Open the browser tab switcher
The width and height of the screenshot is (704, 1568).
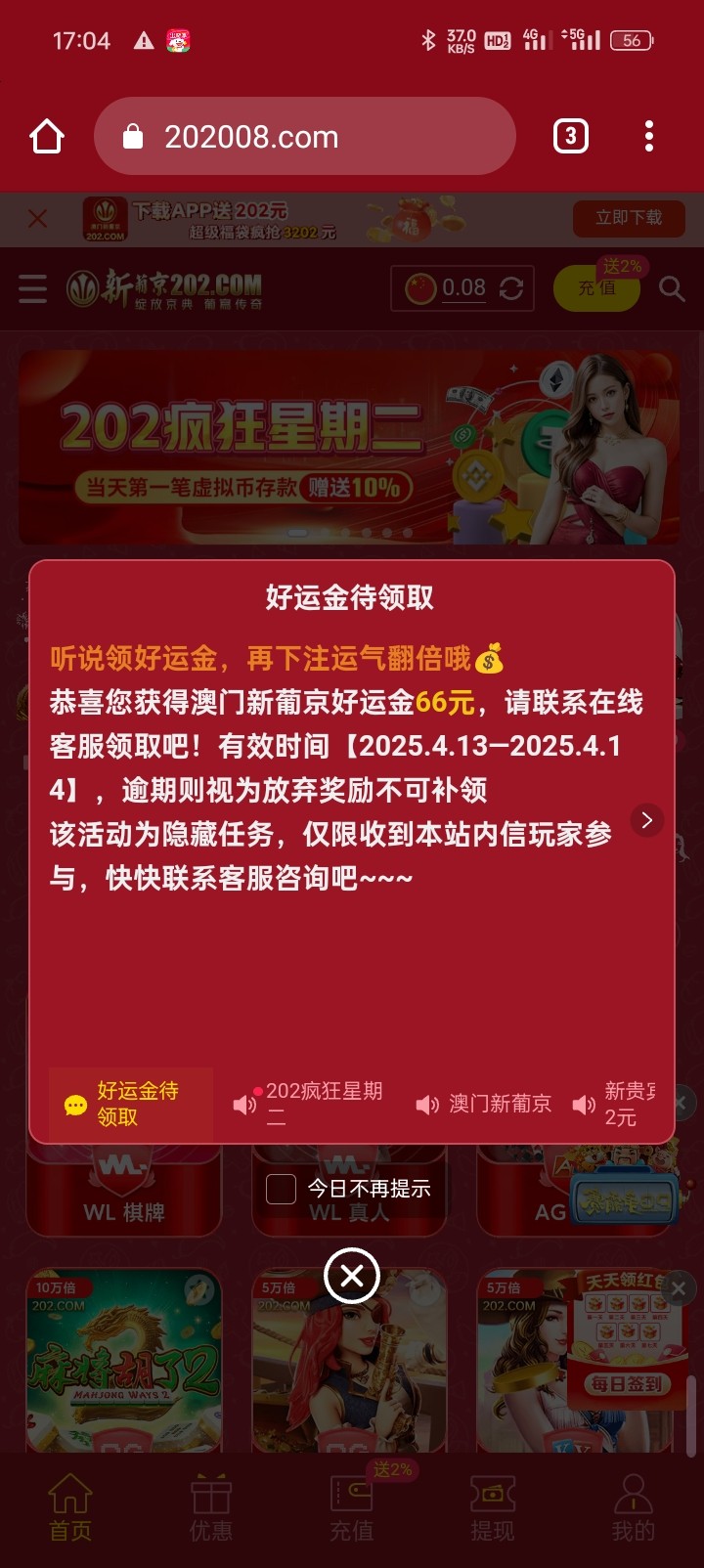pyautogui.click(x=571, y=137)
